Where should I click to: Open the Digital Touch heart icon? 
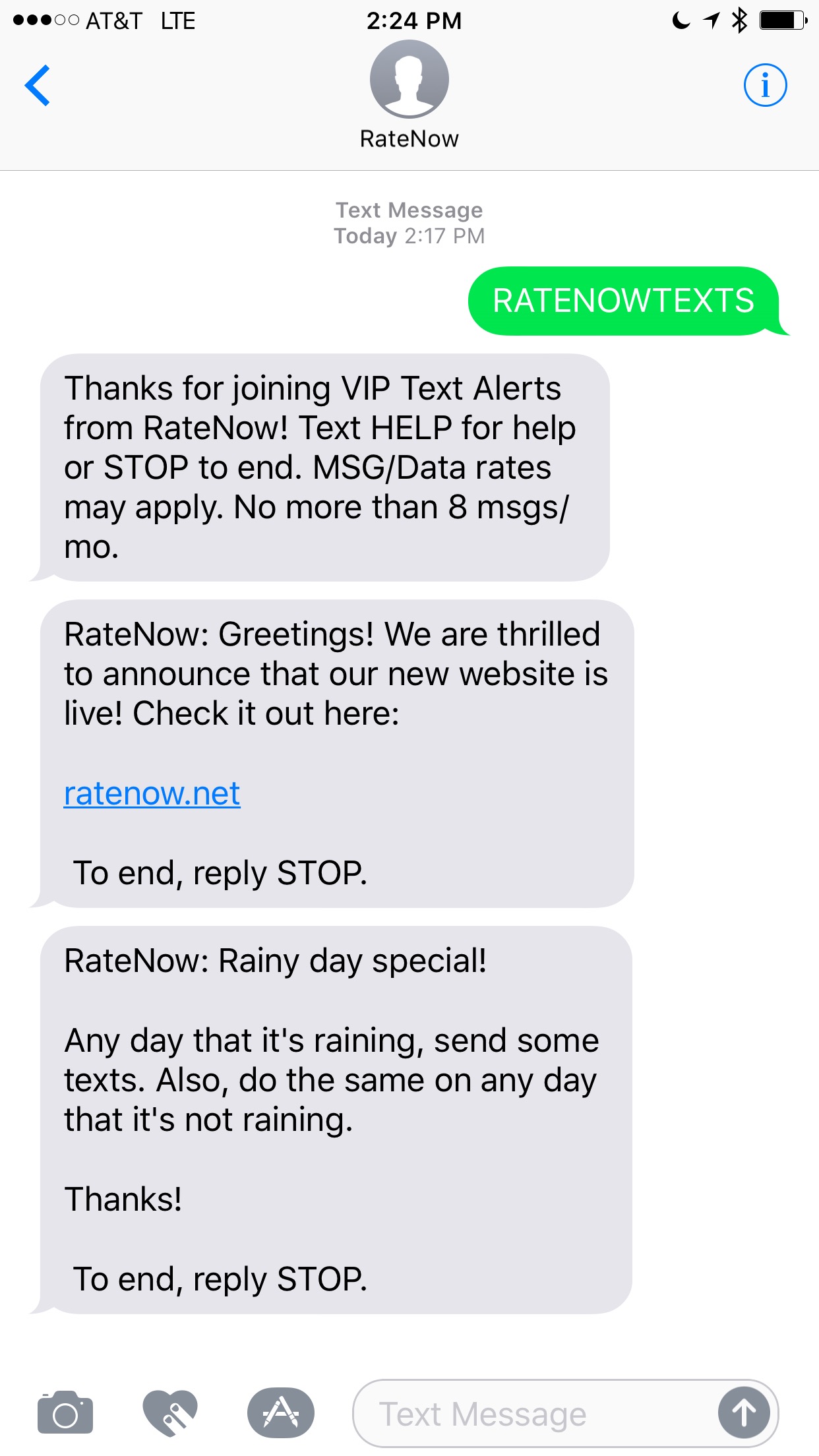[x=170, y=1412]
